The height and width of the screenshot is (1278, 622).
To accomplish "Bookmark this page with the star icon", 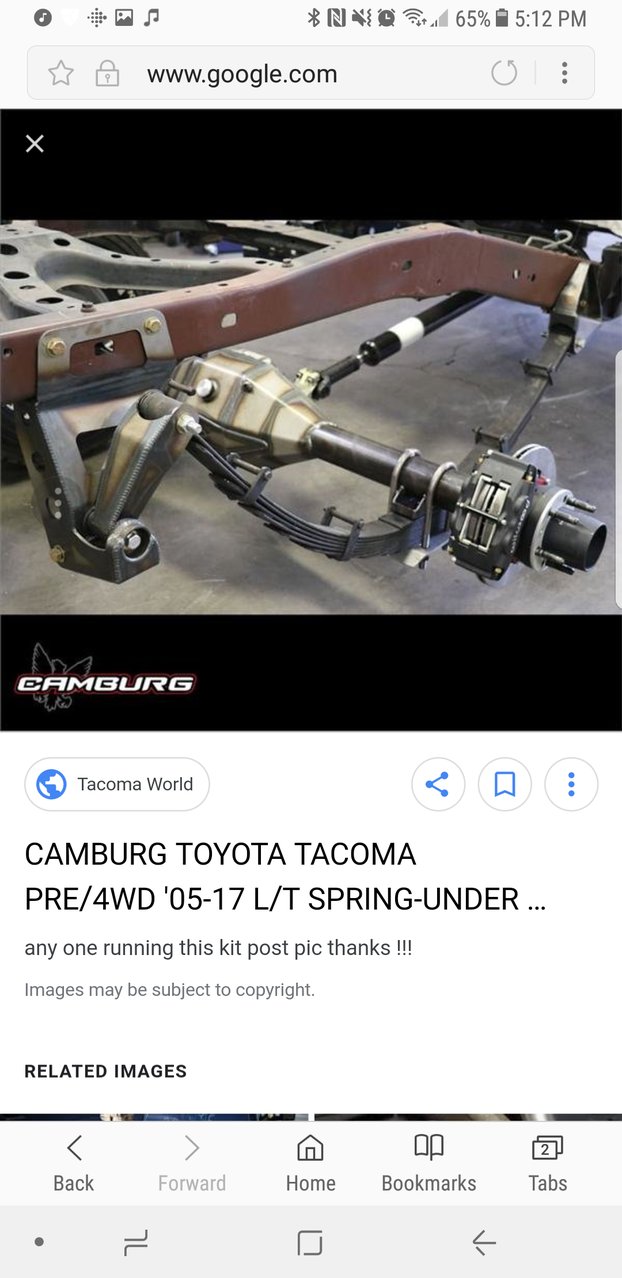I will click(61, 73).
